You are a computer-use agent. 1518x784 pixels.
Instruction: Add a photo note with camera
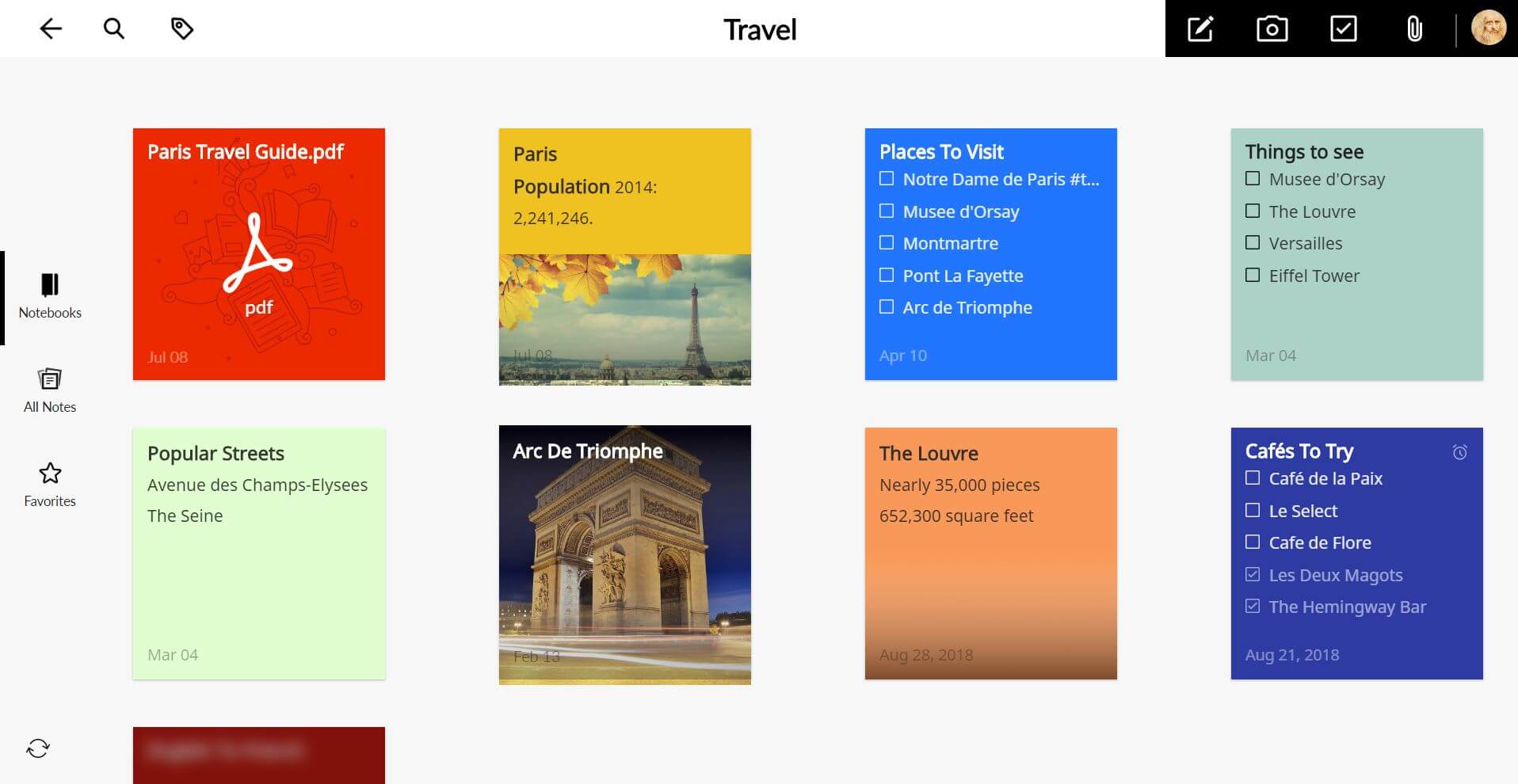1272,29
